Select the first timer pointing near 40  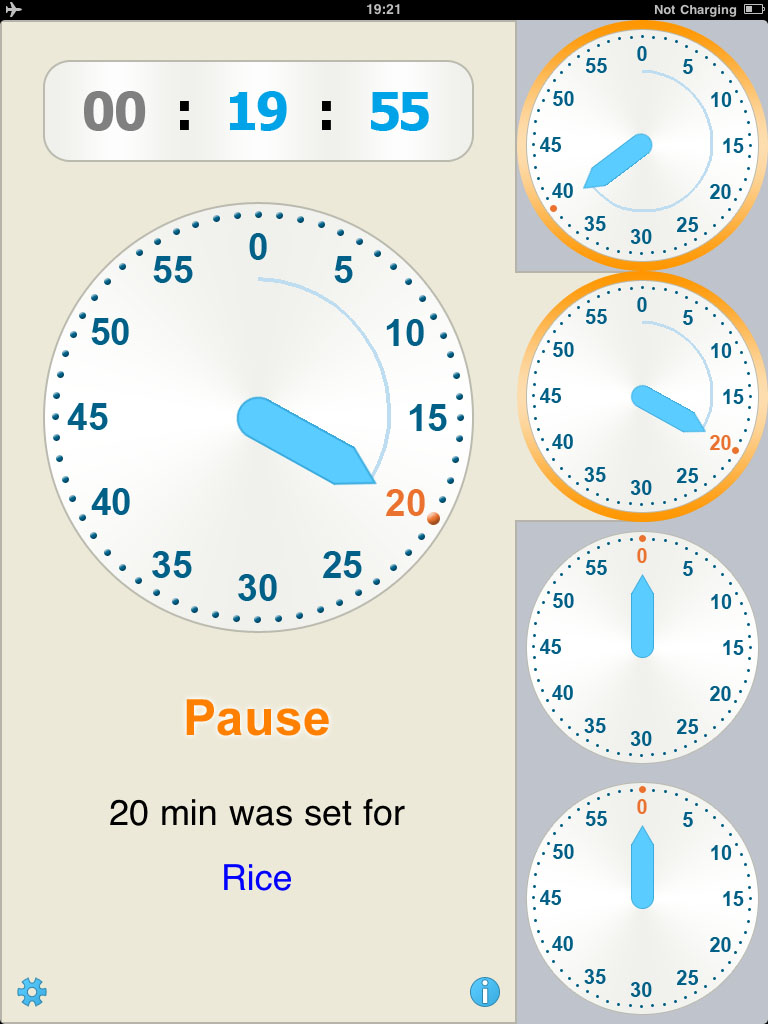[x=641, y=146]
